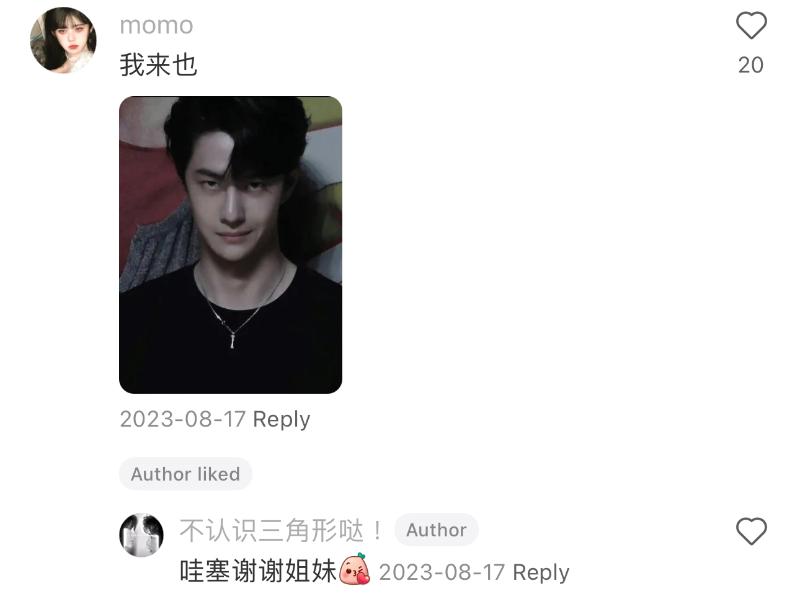The width and height of the screenshot is (800, 599).
Task: Like the author's reply comment
Action: (x=751, y=531)
